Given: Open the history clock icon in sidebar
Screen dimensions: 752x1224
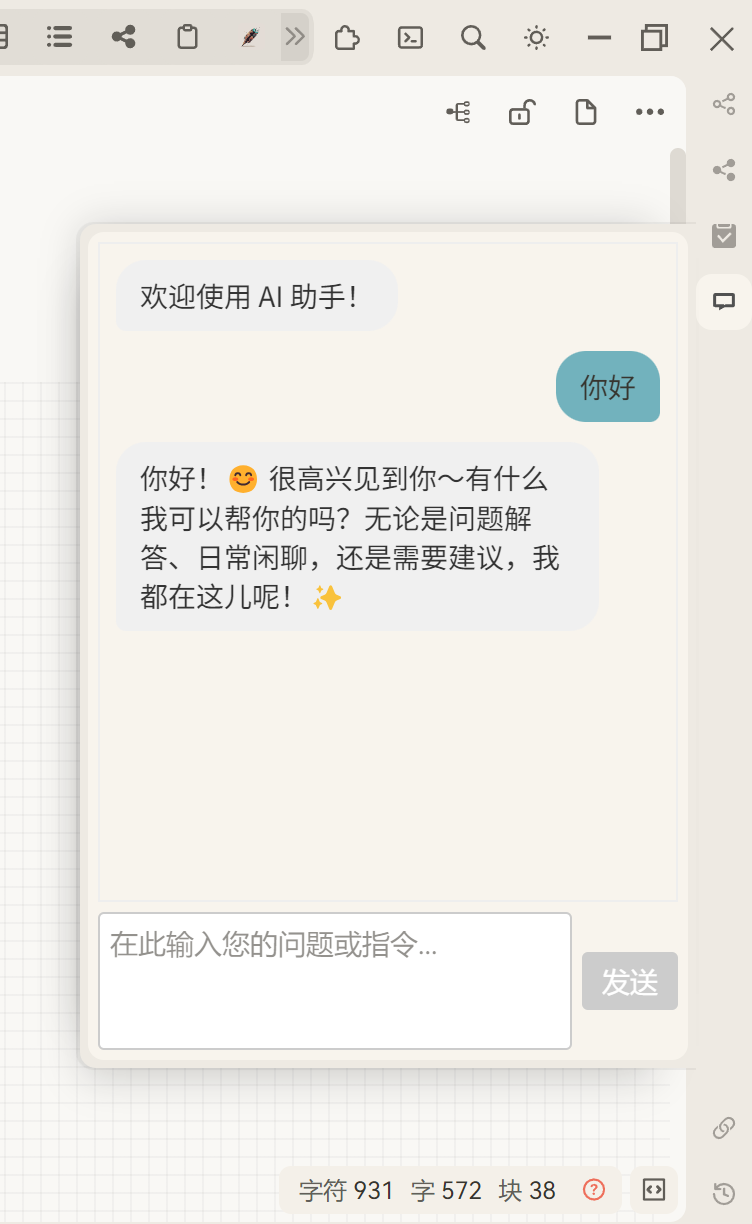Looking at the screenshot, I should tap(724, 1192).
